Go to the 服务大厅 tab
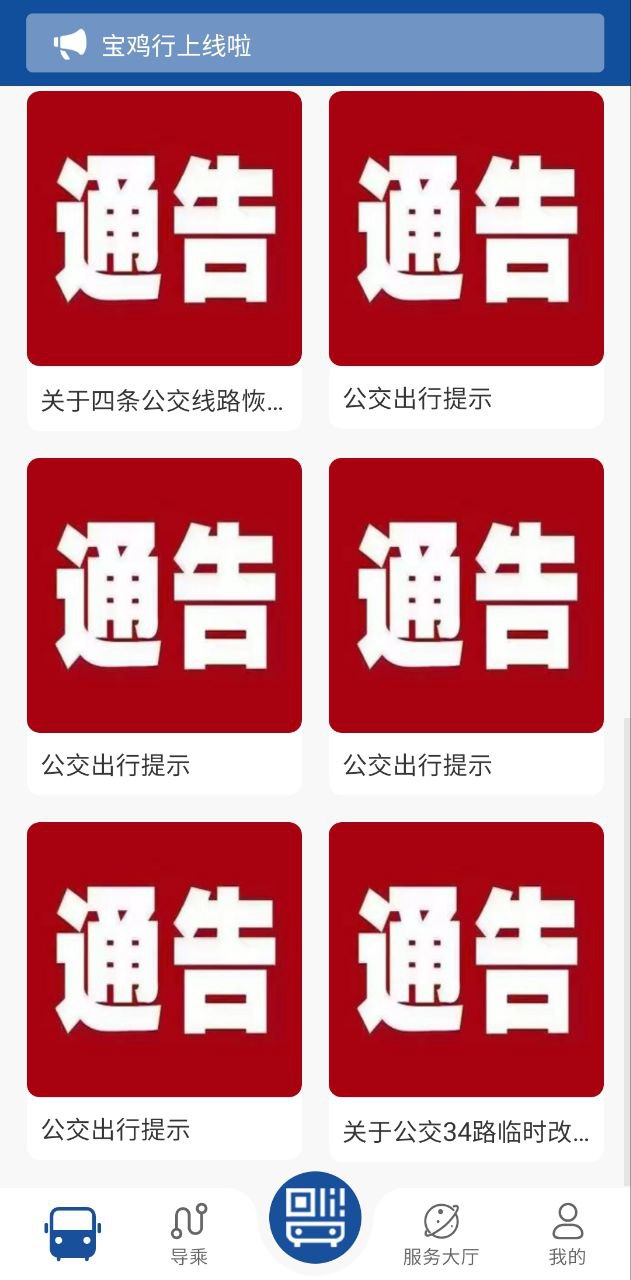The image size is (631, 1280). click(x=441, y=1234)
